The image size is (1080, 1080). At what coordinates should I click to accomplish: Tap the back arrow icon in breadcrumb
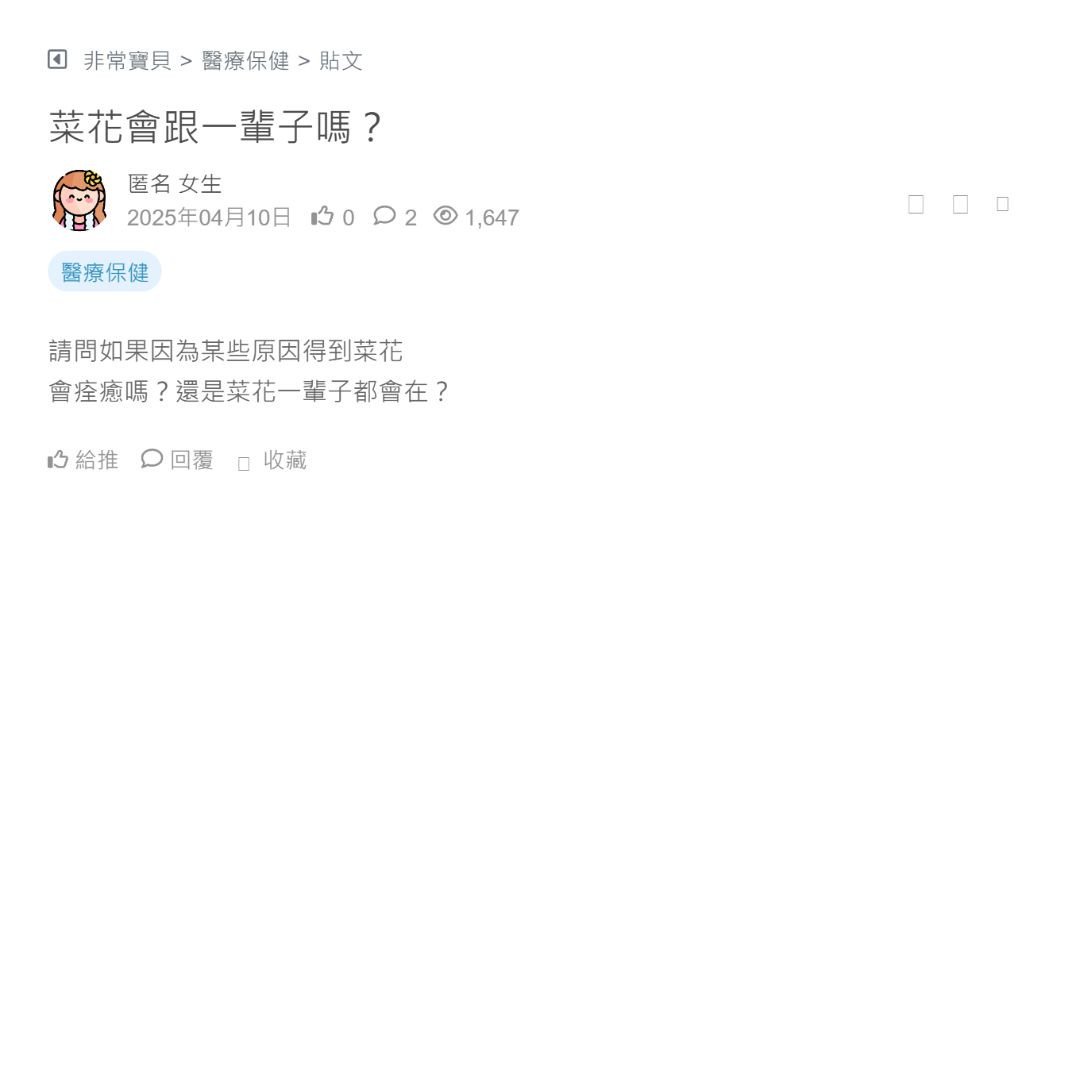pos(57,60)
